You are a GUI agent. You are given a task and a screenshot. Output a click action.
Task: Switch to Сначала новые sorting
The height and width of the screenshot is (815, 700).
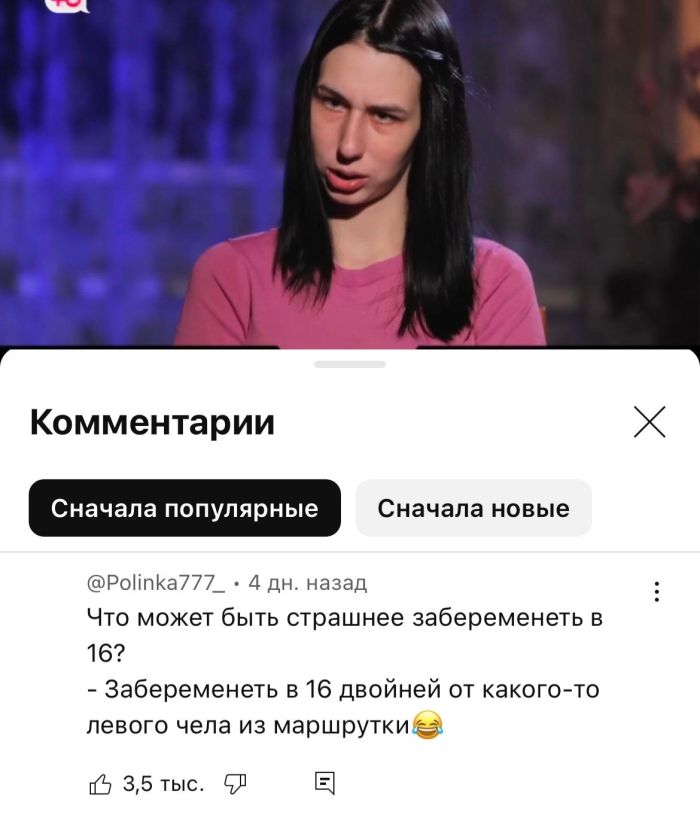point(473,508)
